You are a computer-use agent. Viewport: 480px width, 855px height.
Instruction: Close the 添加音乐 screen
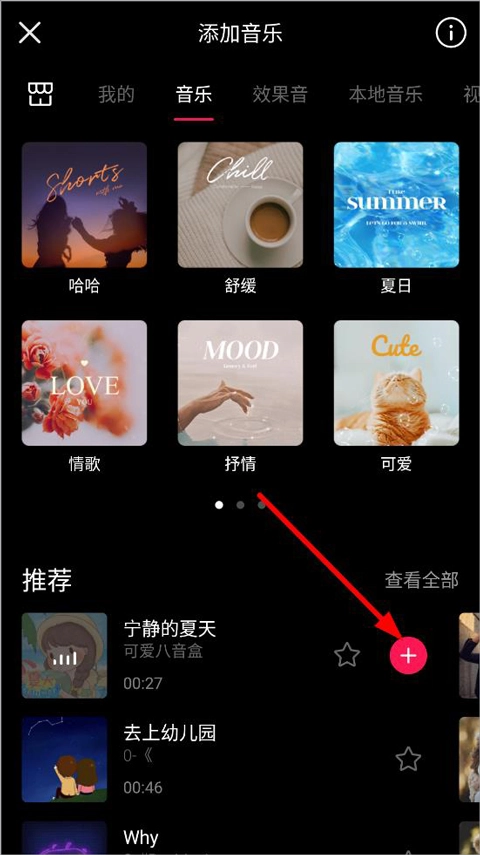30,33
